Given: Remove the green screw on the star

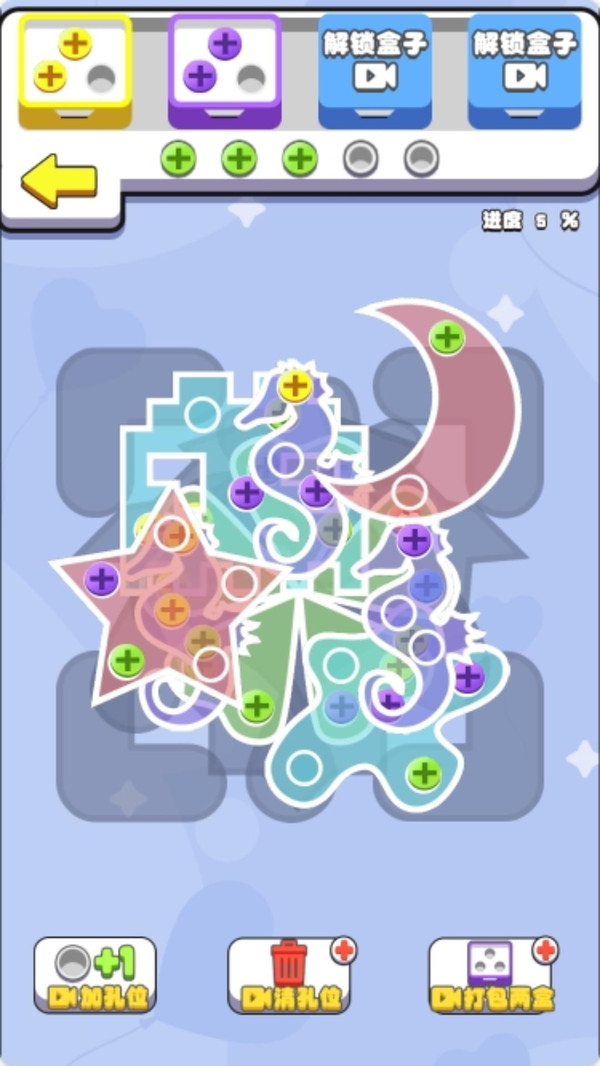Looking at the screenshot, I should click(126, 660).
